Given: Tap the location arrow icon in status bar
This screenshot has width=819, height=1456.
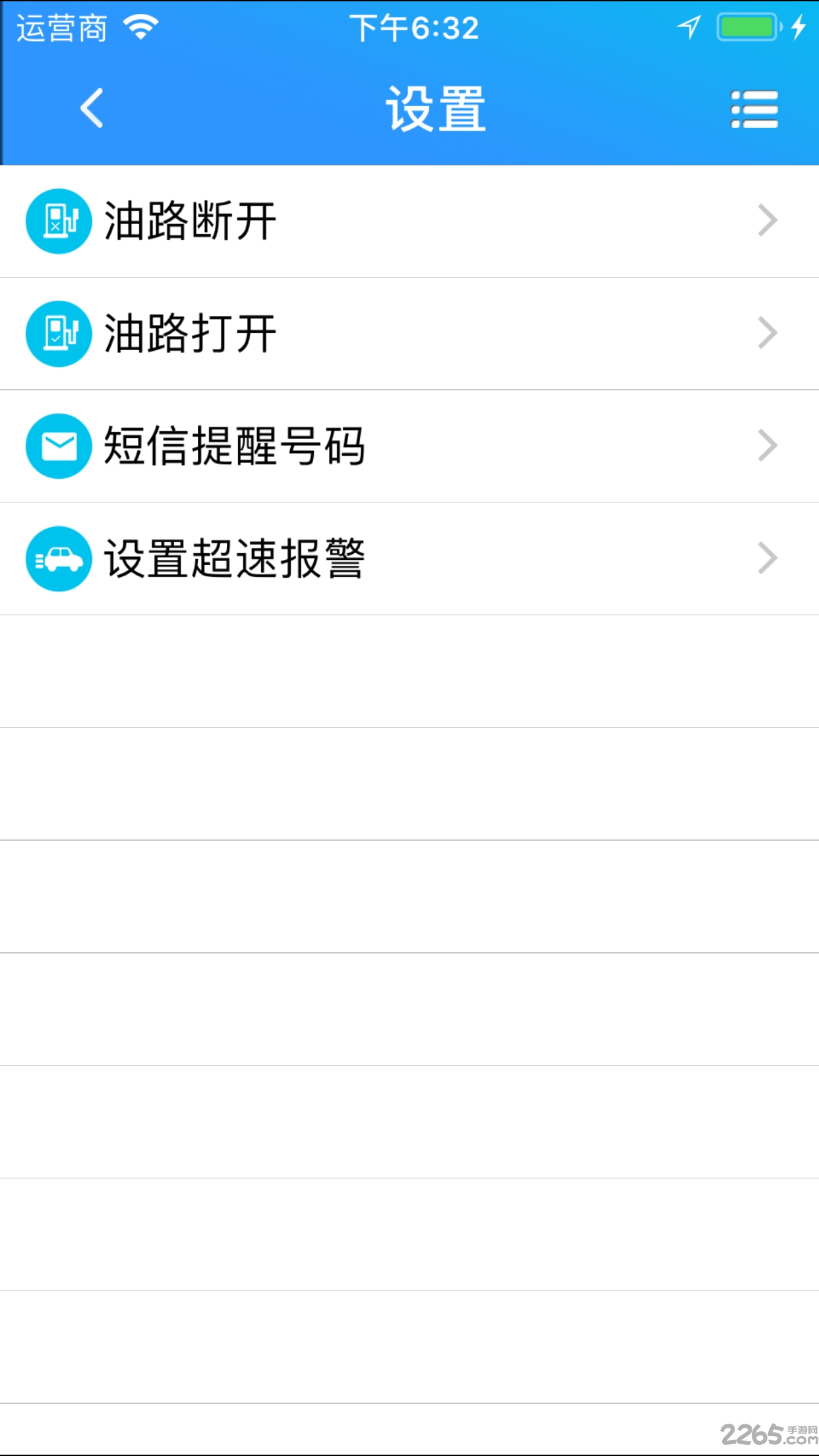Looking at the screenshot, I should click(x=688, y=25).
